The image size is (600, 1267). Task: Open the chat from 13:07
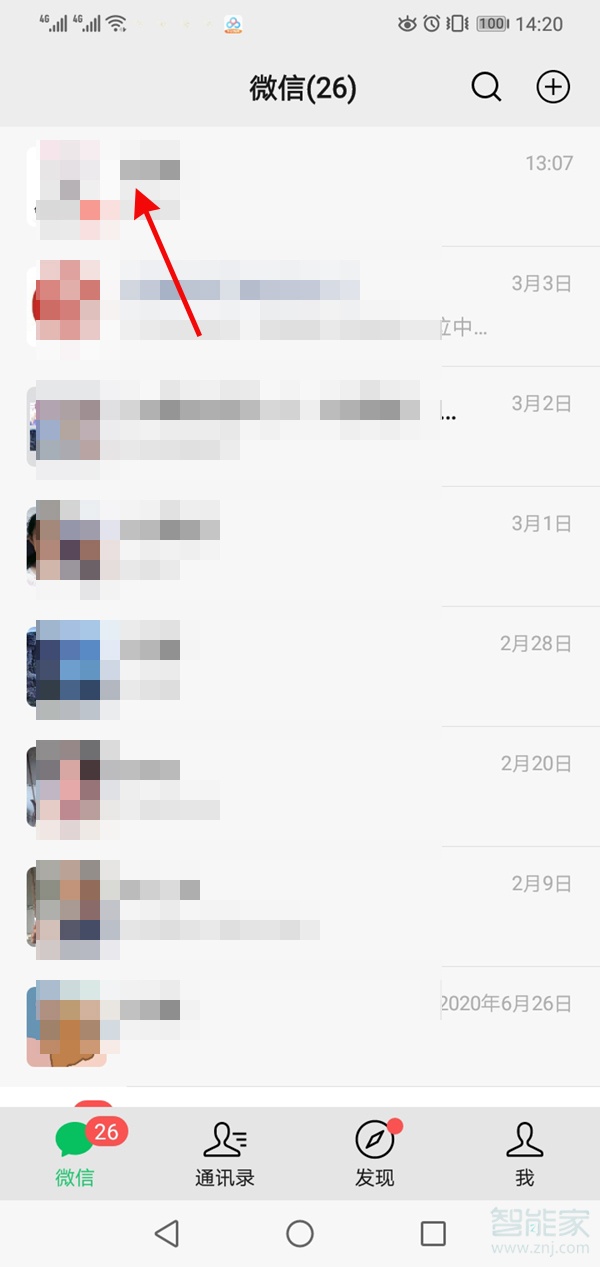click(x=300, y=186)
